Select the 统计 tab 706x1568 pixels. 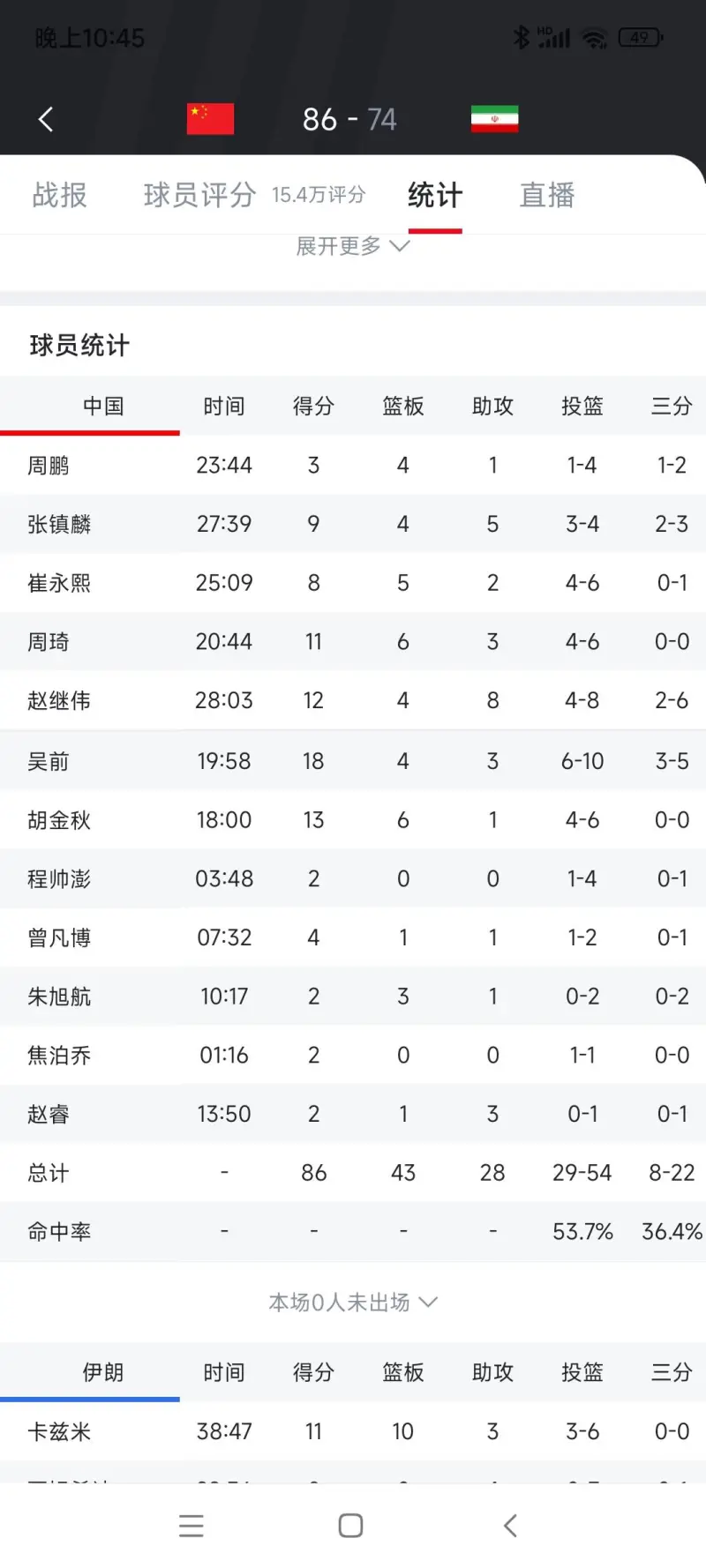pos(434,195)
